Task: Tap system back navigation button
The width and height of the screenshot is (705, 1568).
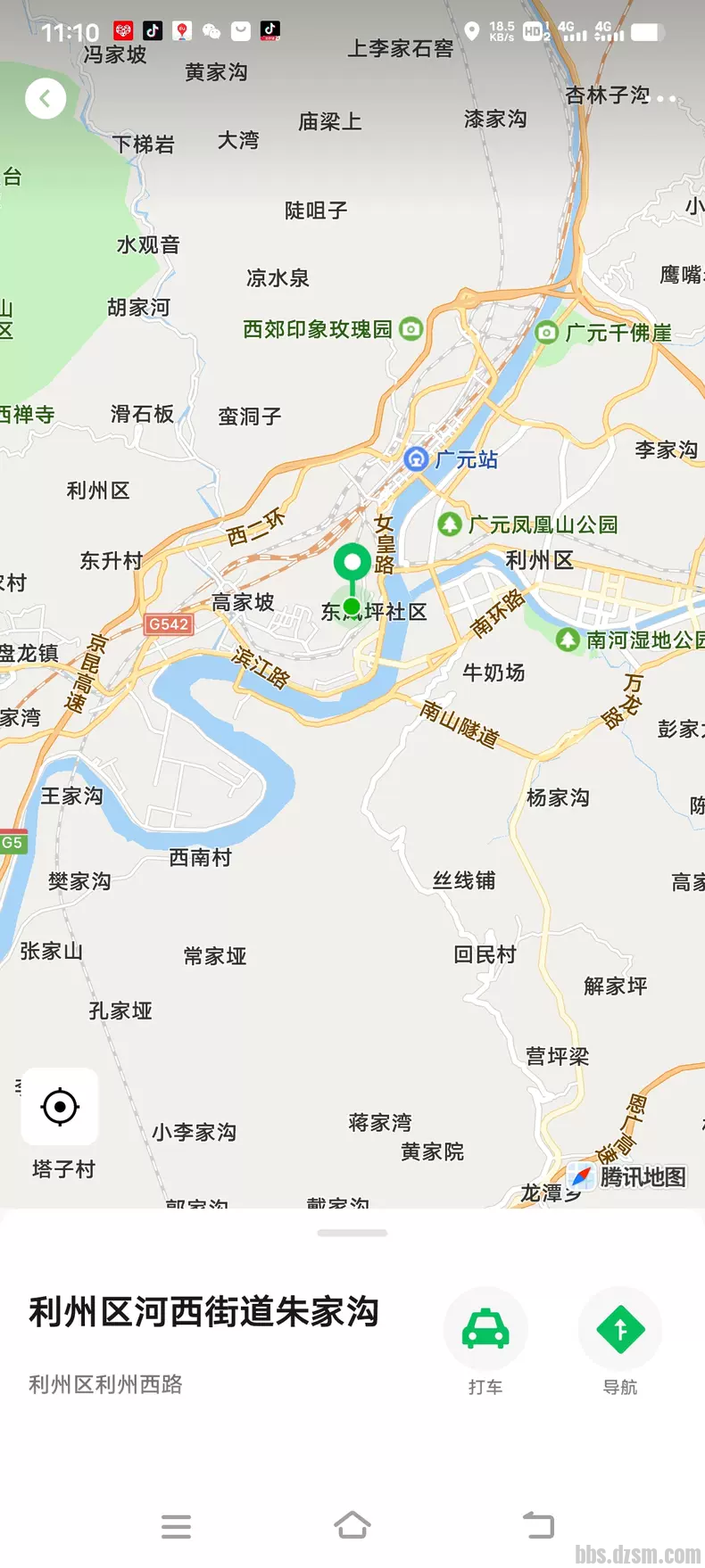Action: [538, 1525]
